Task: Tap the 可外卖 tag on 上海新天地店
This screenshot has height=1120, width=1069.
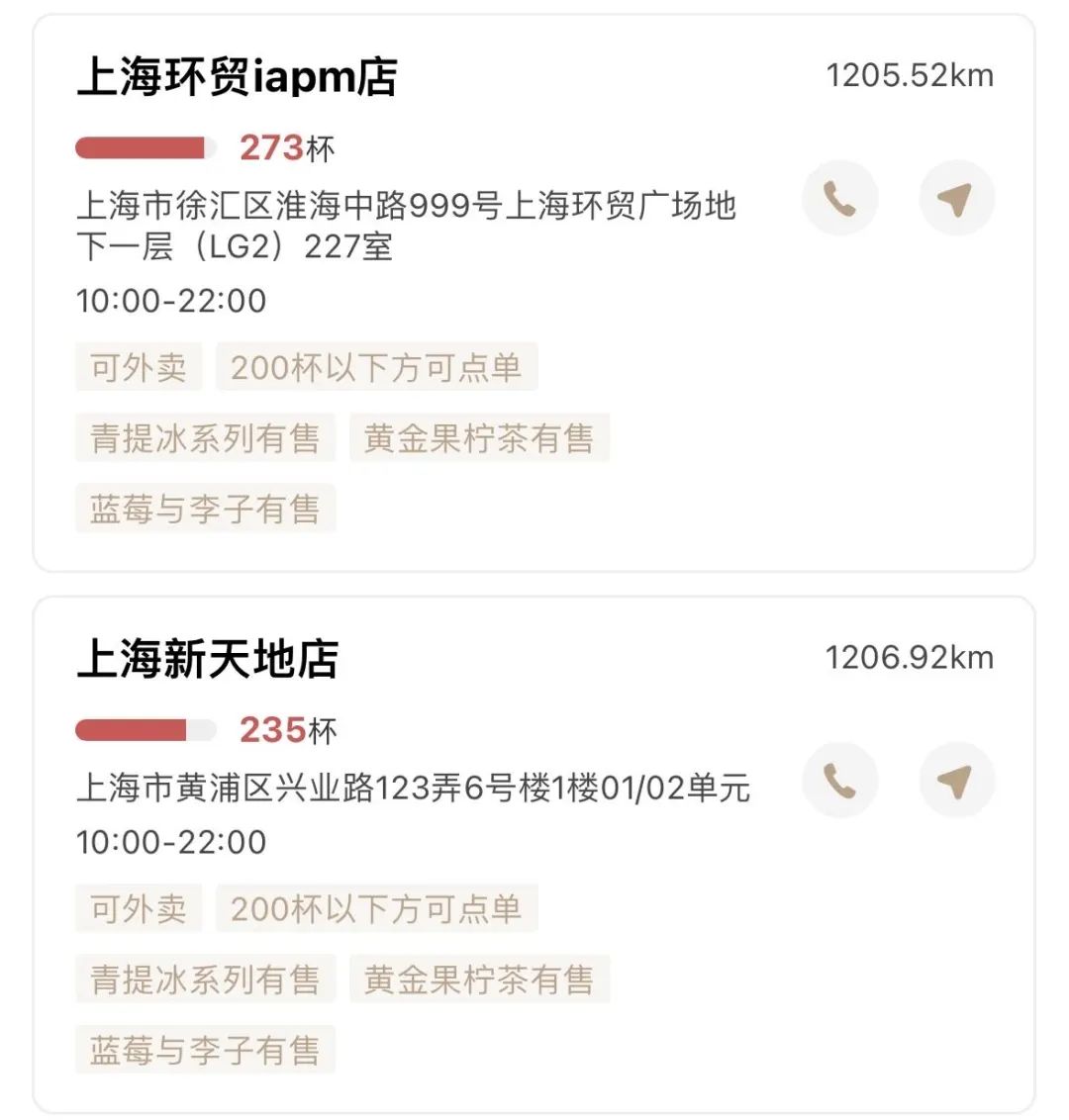Action: coord(139,907)
